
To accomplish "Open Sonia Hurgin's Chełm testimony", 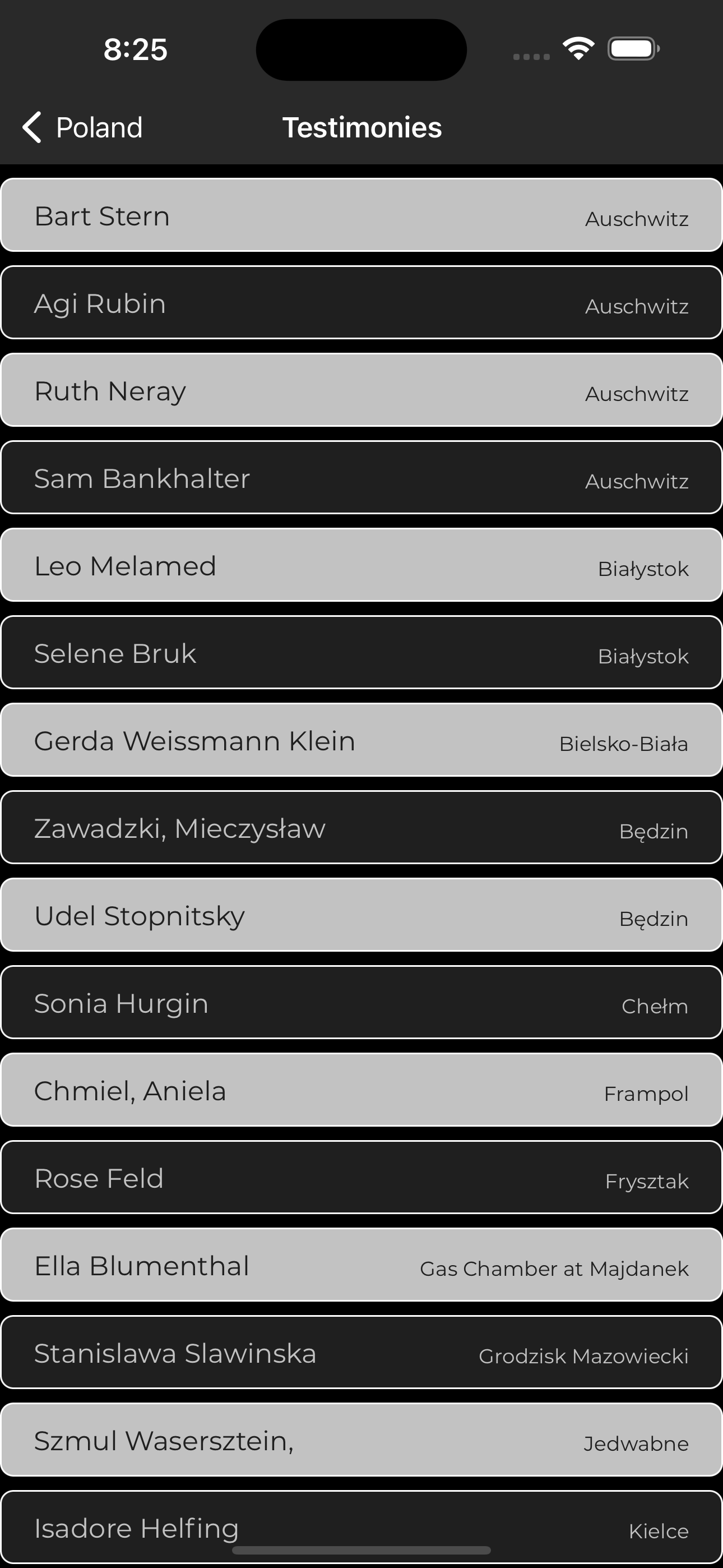I will (x=361, y=1003).
